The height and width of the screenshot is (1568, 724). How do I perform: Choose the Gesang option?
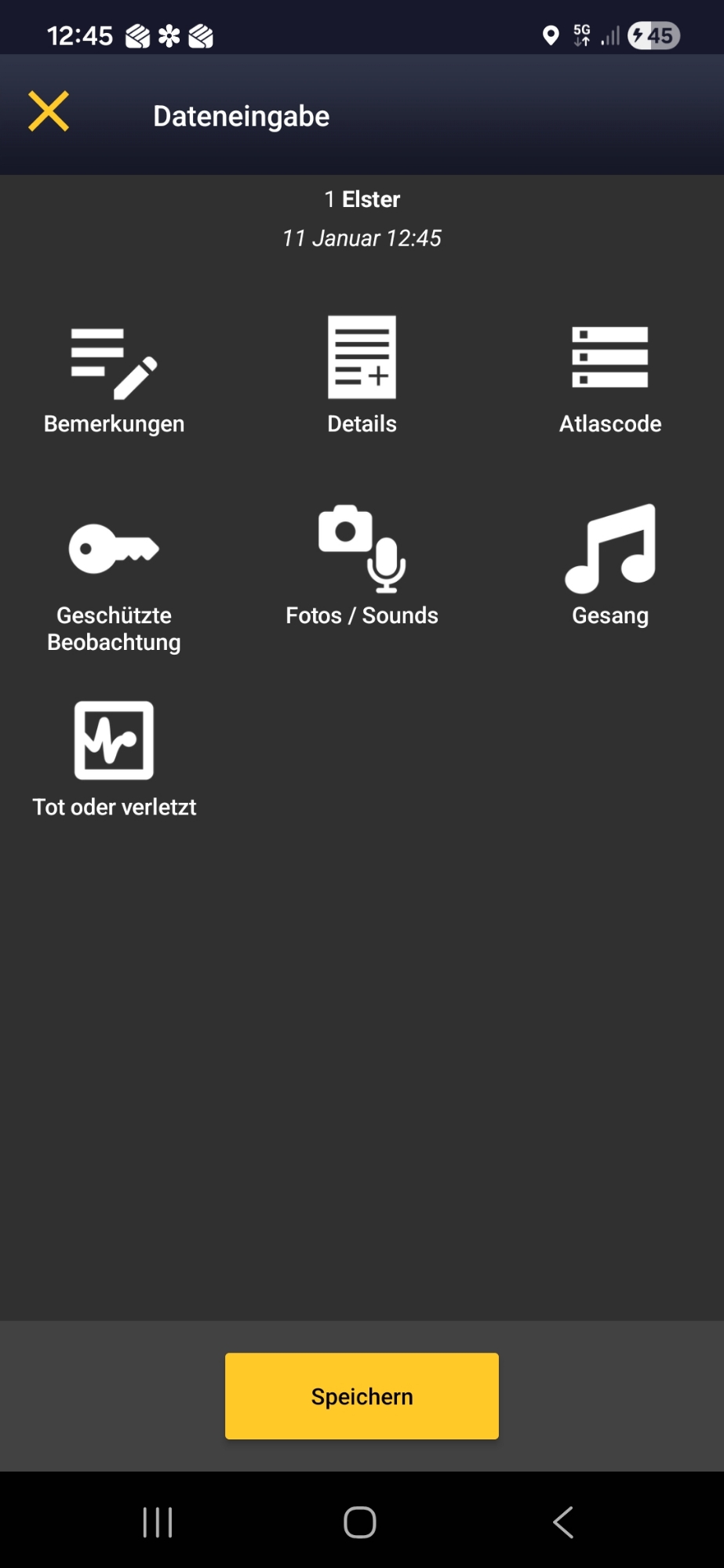click(609, 564)
